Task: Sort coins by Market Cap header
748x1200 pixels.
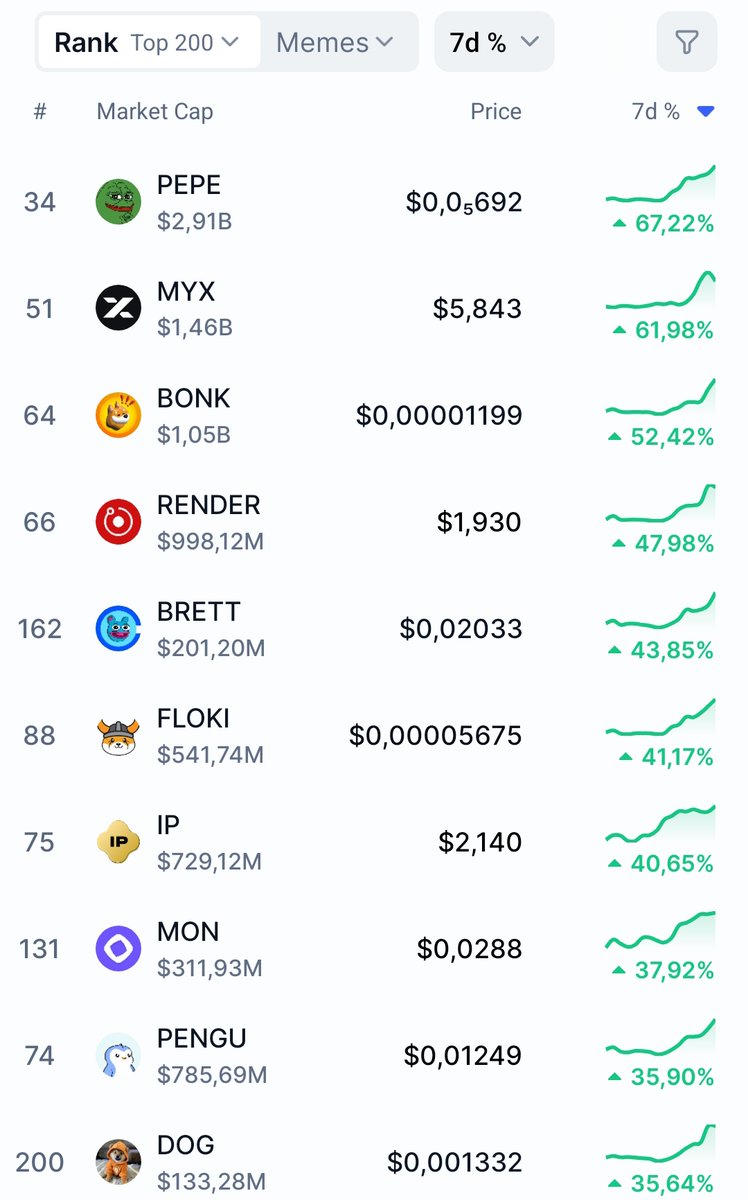Action: 154,112
